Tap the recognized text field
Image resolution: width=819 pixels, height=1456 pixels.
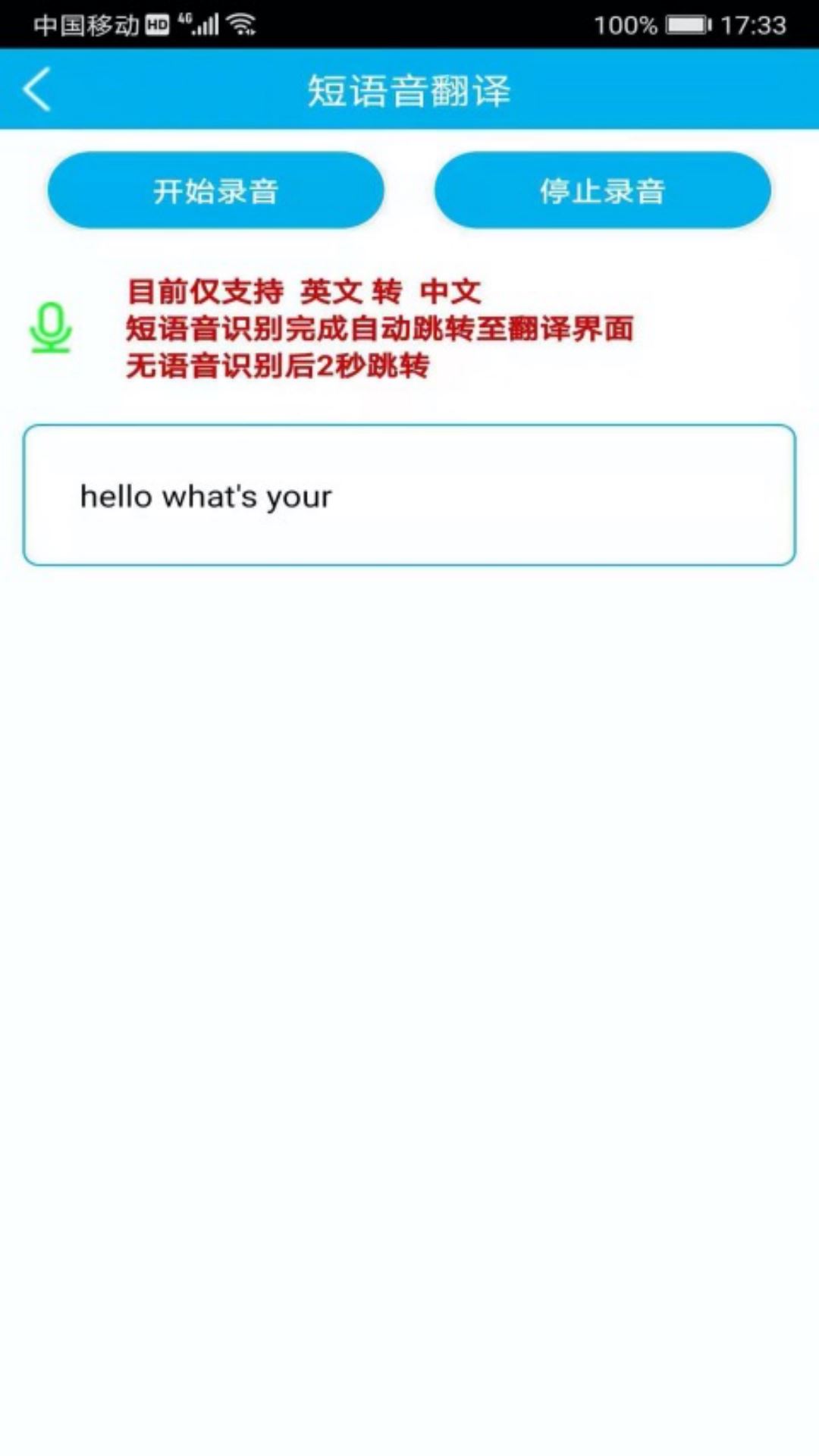(409, 495)
